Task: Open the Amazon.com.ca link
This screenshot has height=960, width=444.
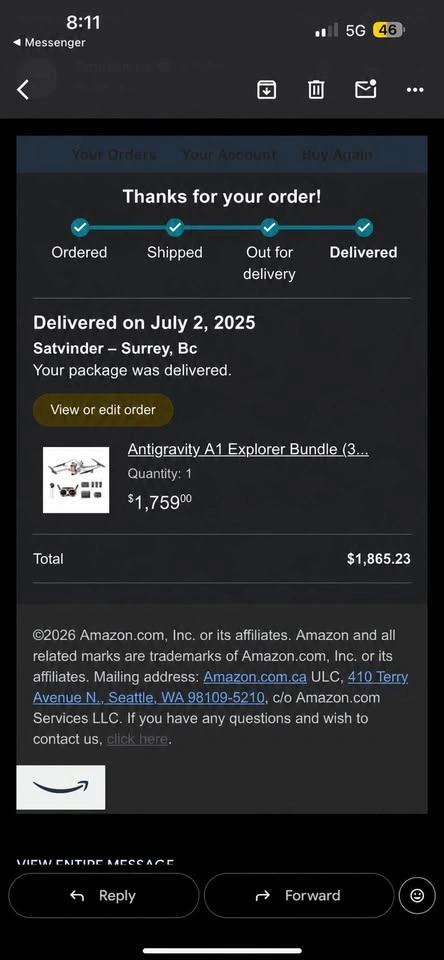Action: click(x=255, y=677)
